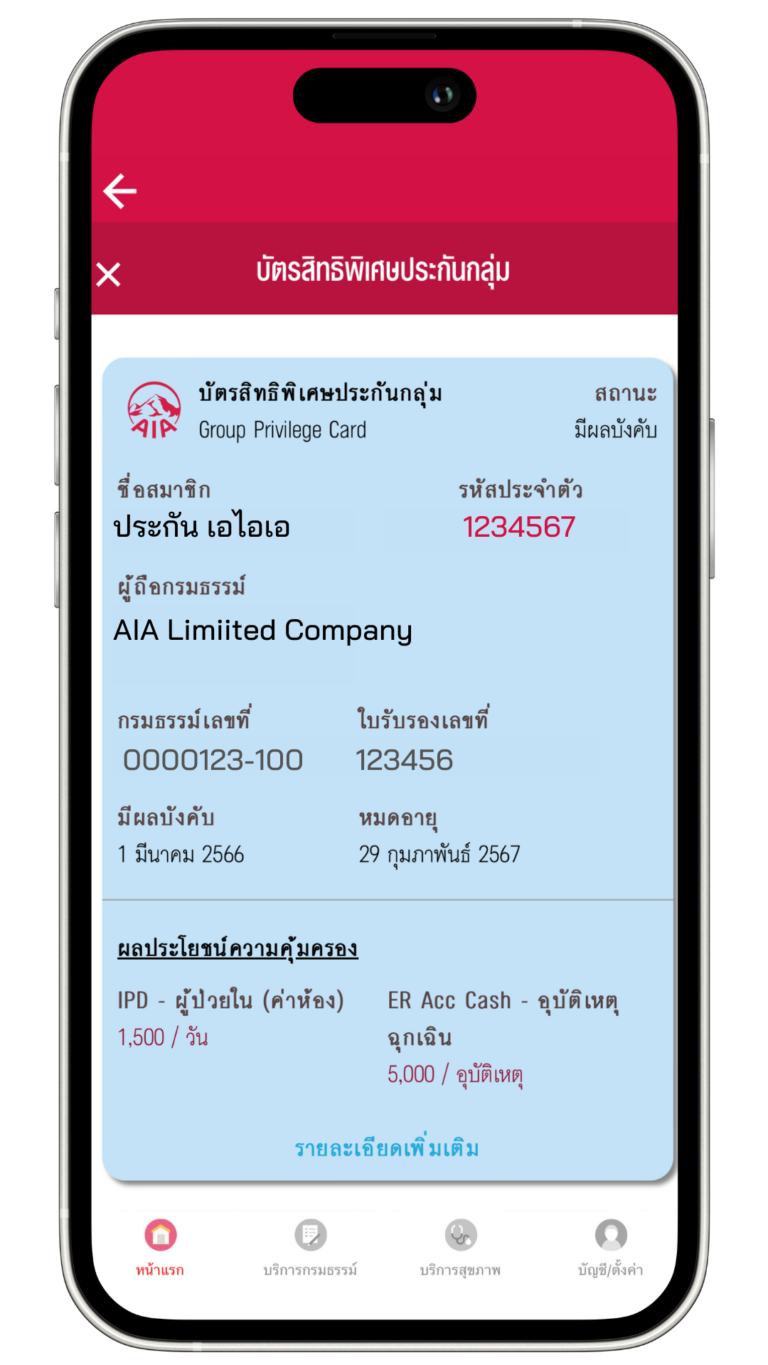Screen dimensions: 768x1365
Task: Open รายละเอียดเพิ่มเติม for more details
Action: click(384, 1148)
